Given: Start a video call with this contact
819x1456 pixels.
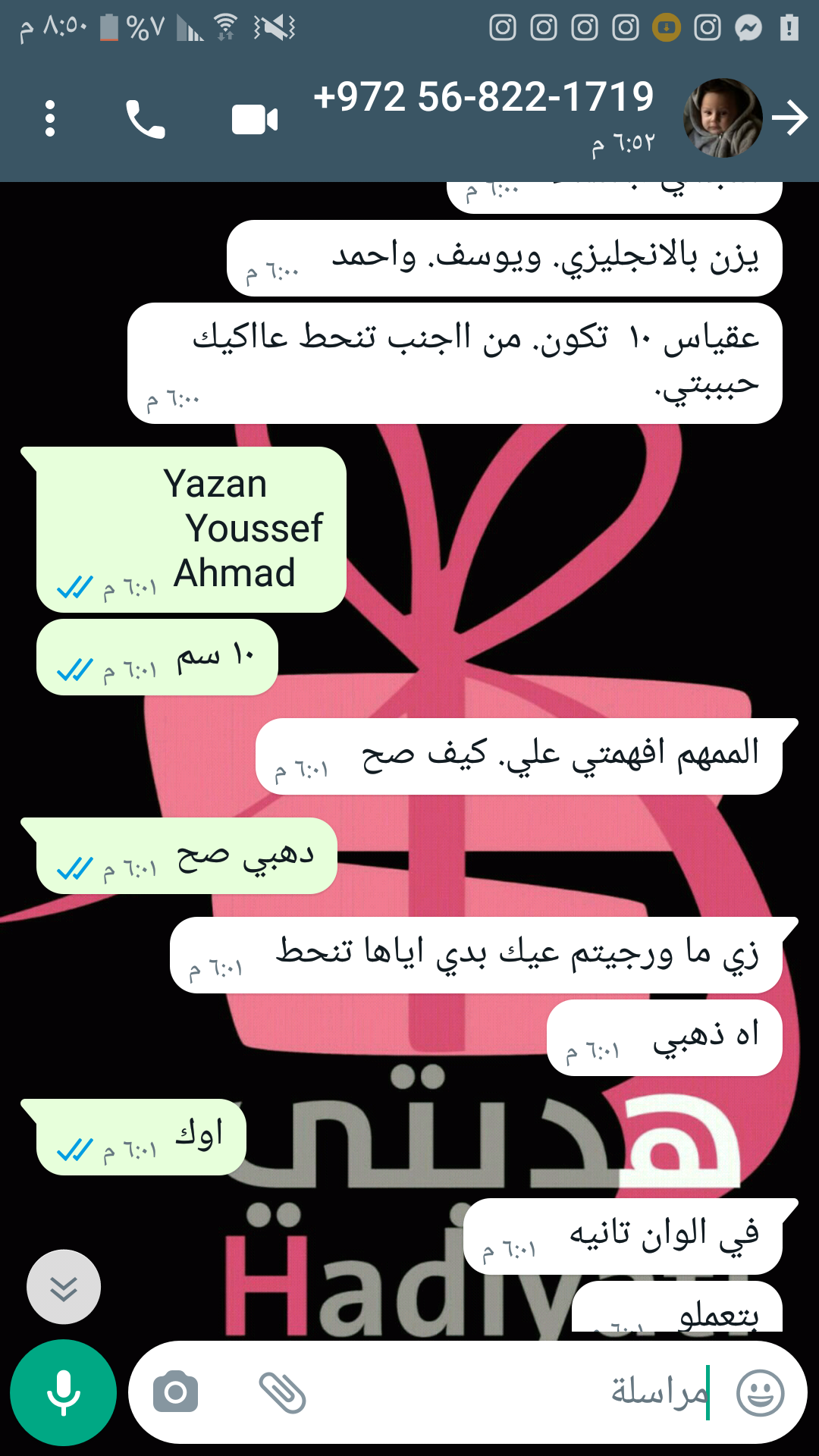Looking at the screenshot, I should coord(255,119).
